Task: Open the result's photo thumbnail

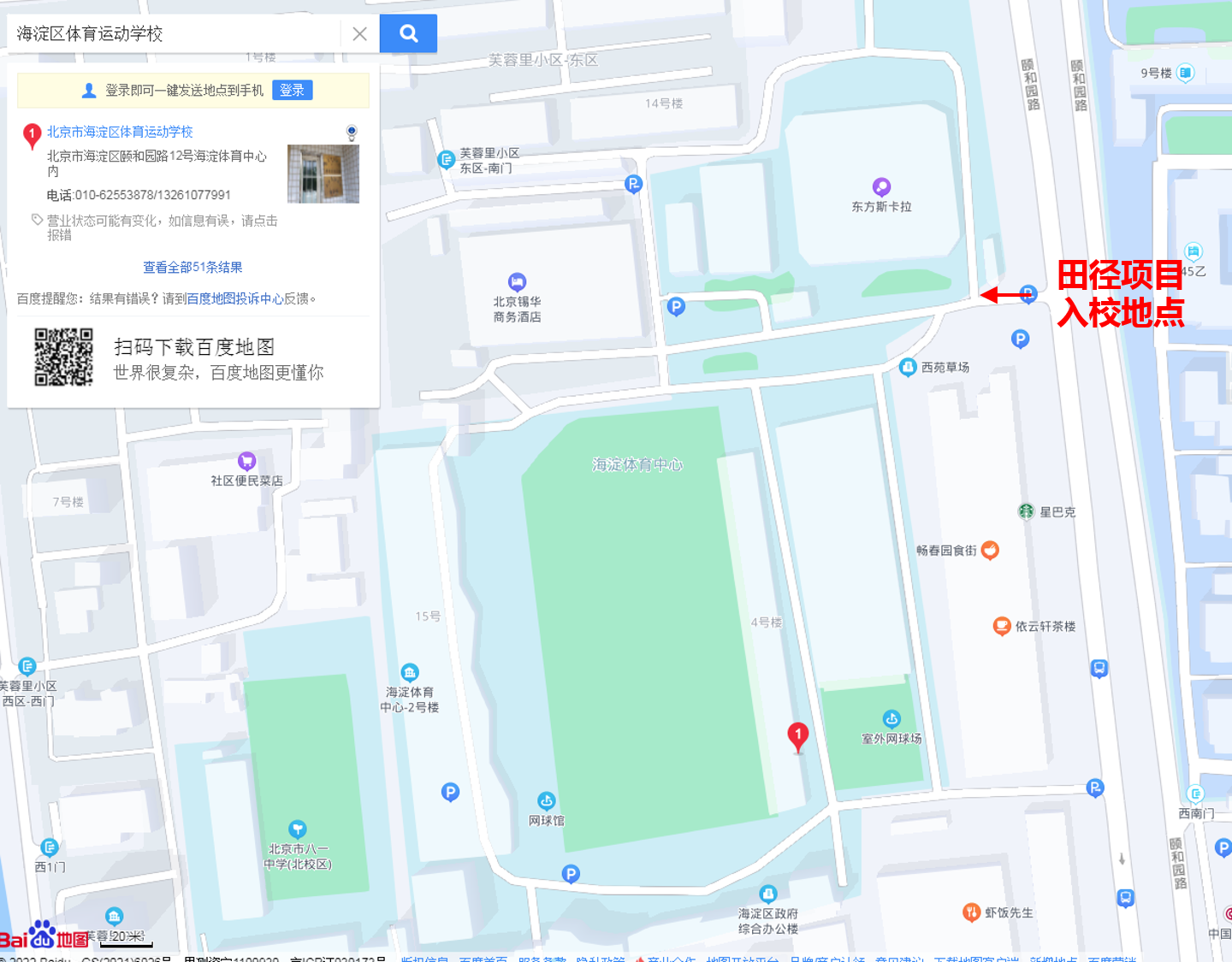Action: [x=323, y=174]
